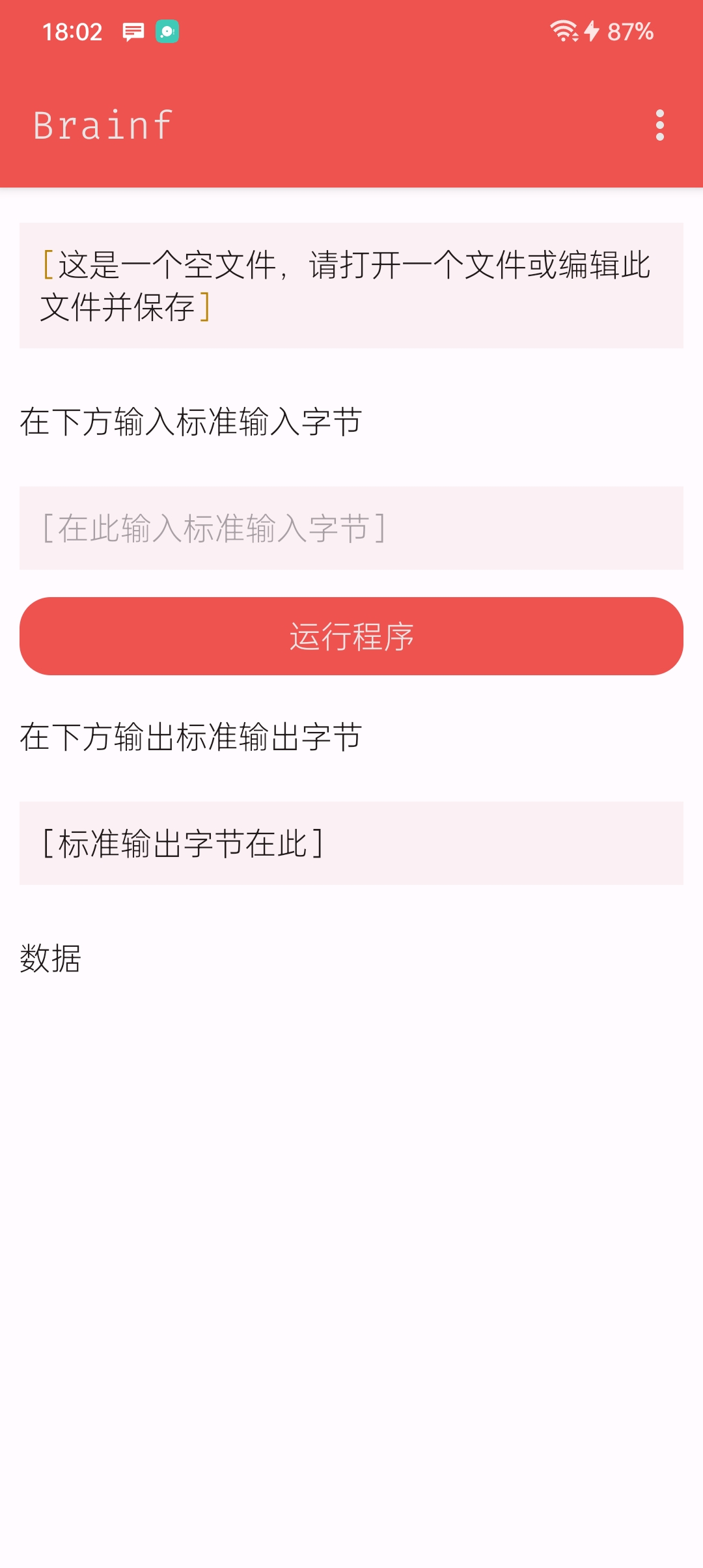Click the 在下方输出标准输出字节 label
Viewport: 703px width, 1568px height.
point(191,735)
